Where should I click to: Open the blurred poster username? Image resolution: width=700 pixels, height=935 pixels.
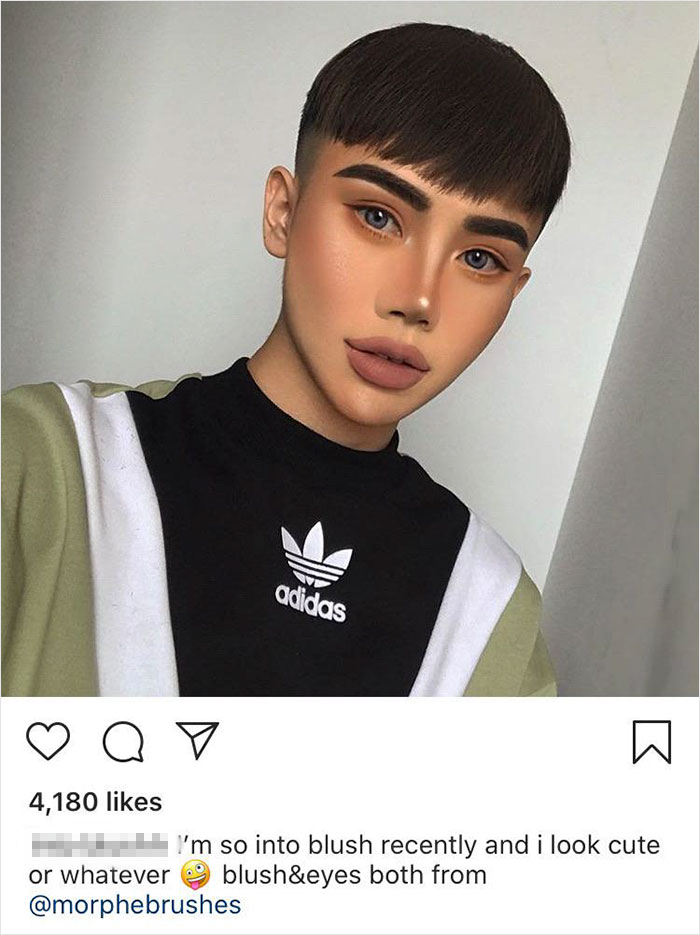(x=100, y=845)
